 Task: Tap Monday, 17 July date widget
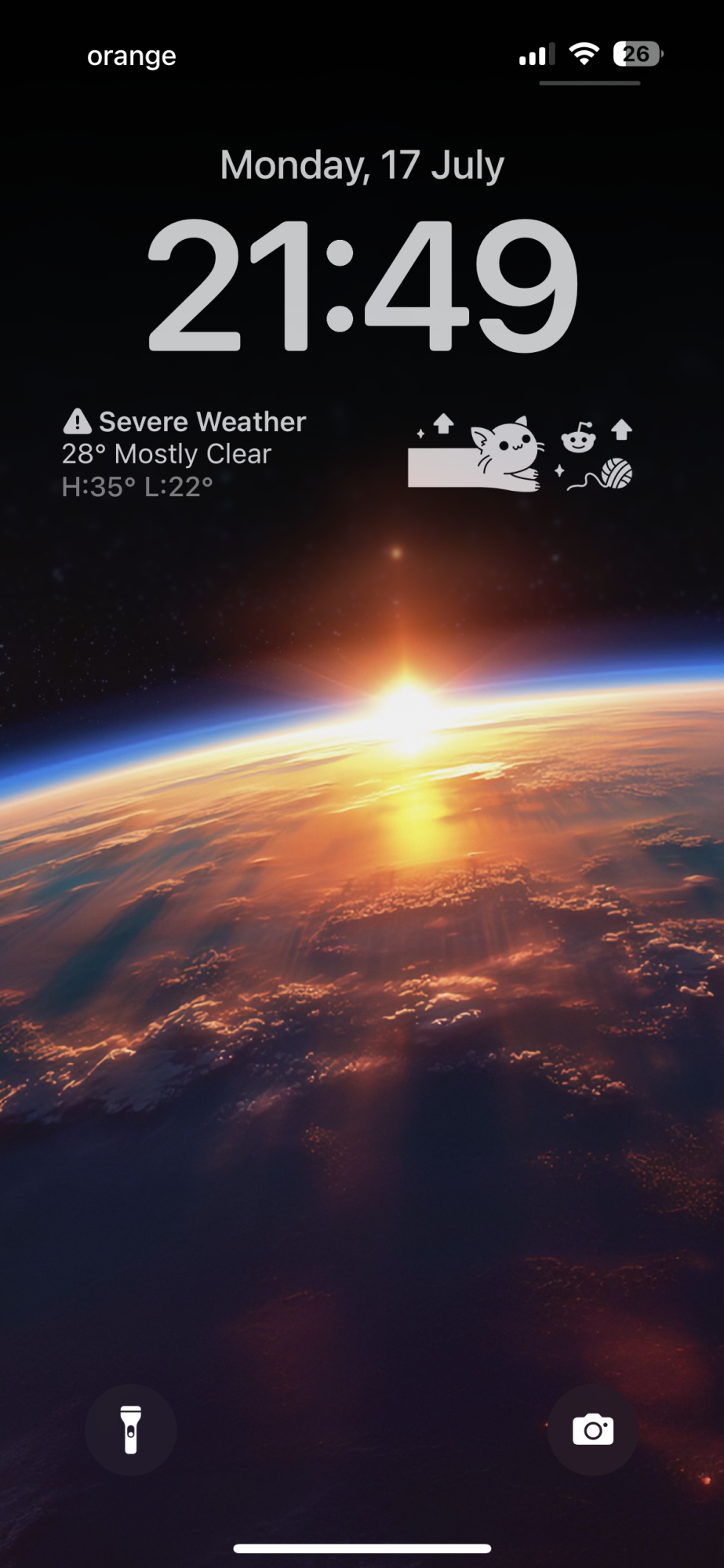[362, 165]
